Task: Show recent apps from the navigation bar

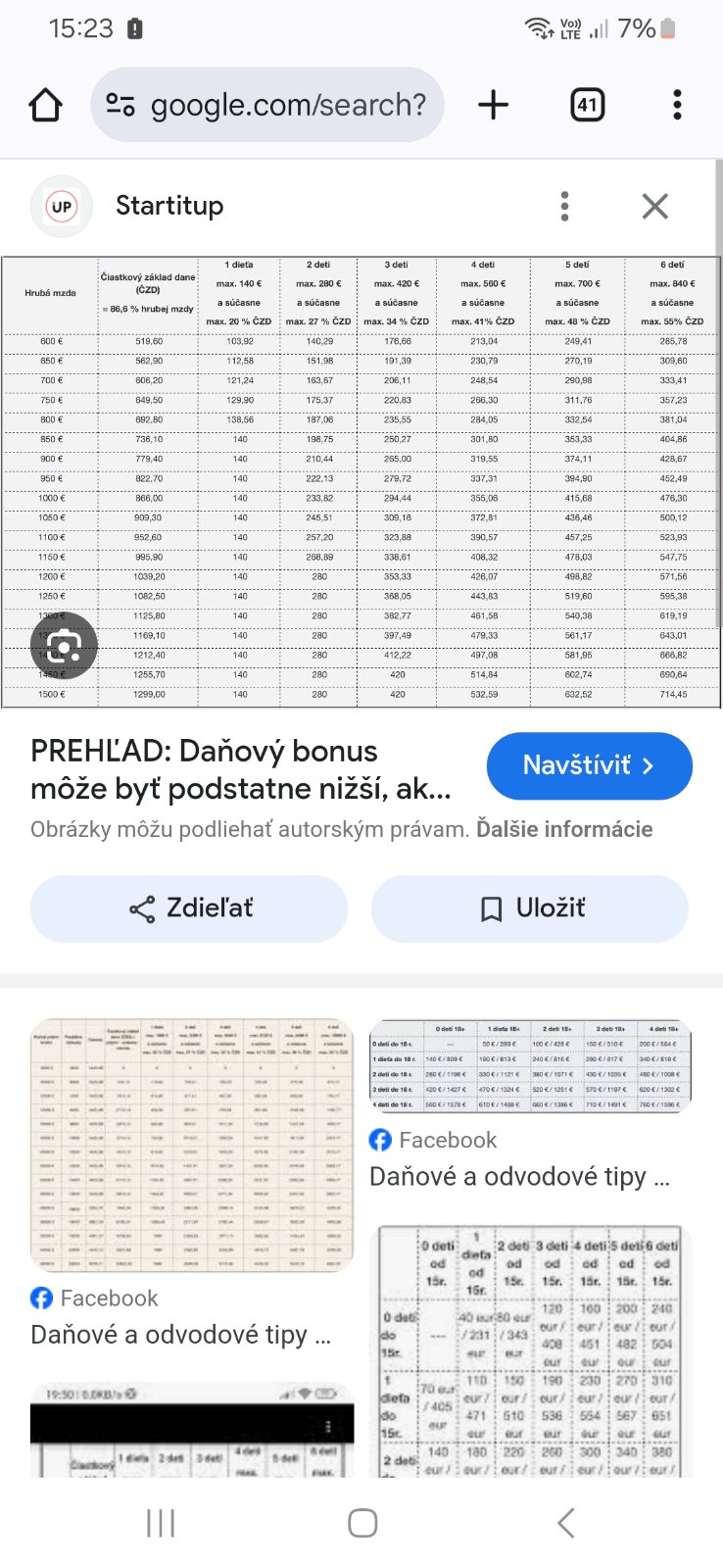Action: [x=160, y=1523]
